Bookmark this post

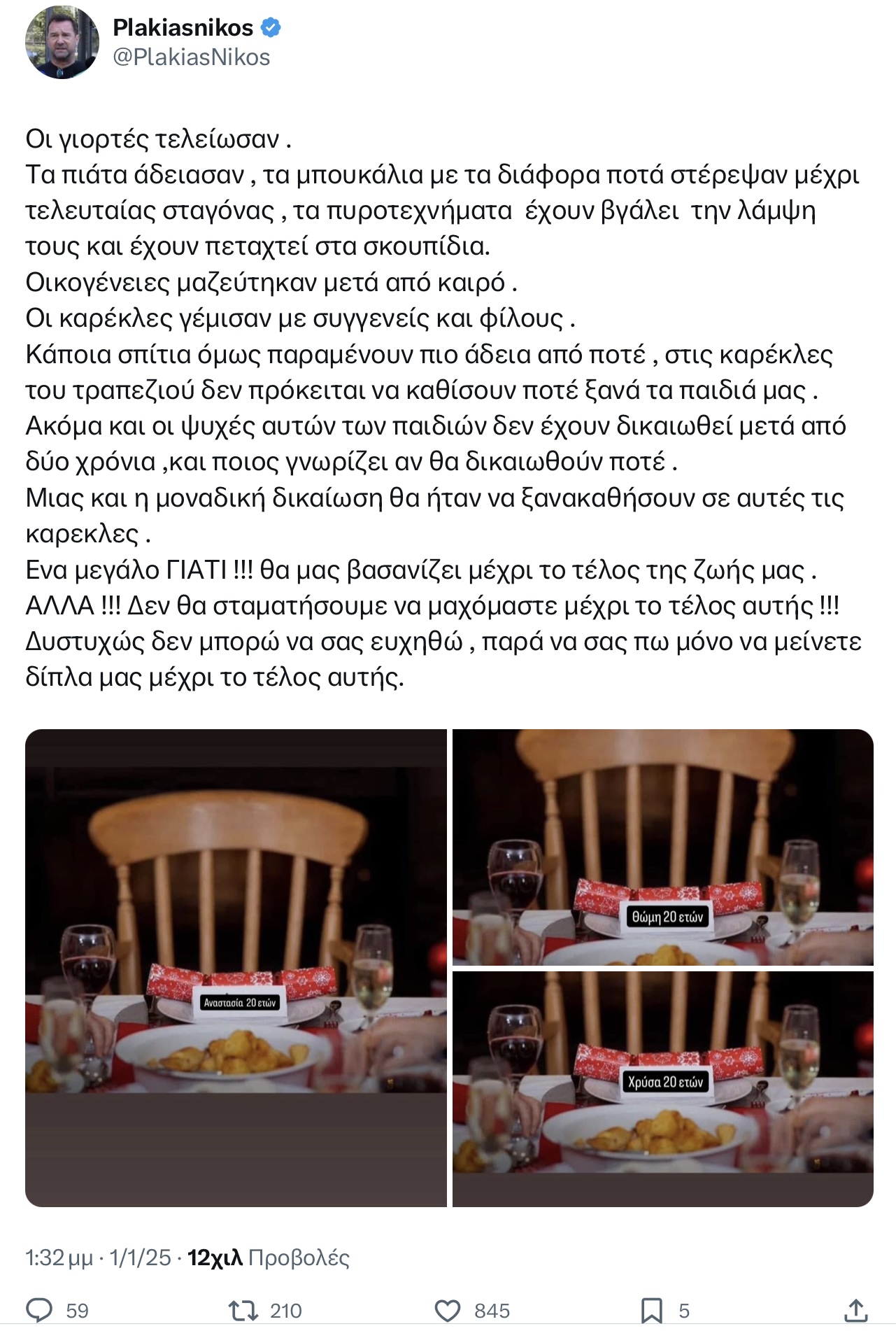[651, 1310]
